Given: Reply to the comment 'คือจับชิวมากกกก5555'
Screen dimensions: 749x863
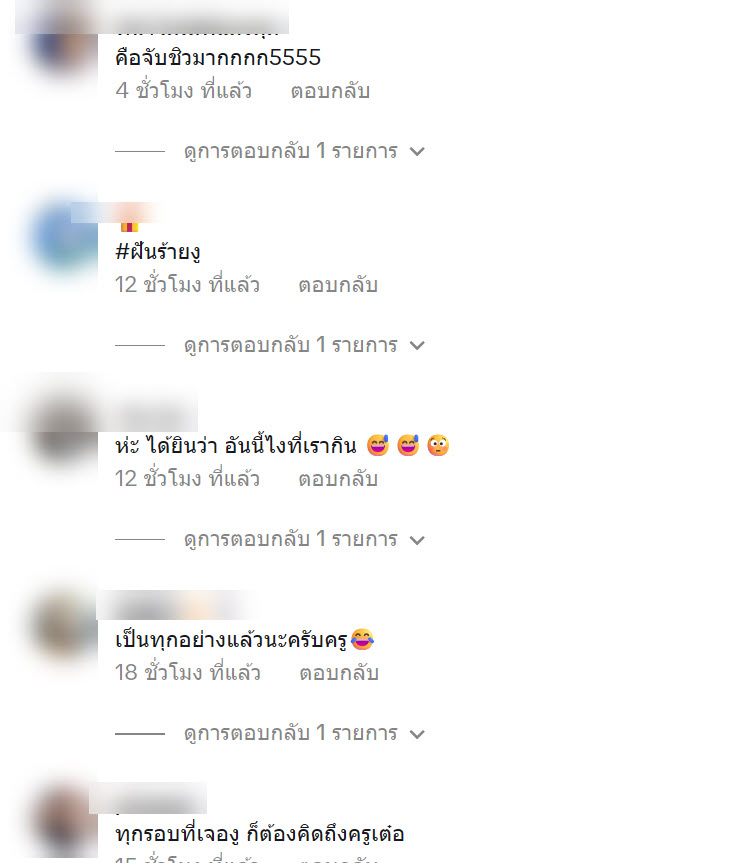Looking at the screenshot, I should (x=330, y=91).
